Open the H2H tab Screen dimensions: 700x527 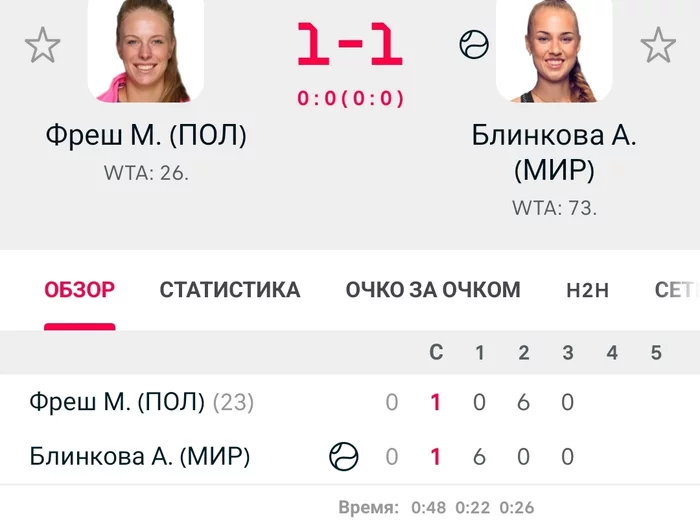pyautogui.click(x=587, y=291)
